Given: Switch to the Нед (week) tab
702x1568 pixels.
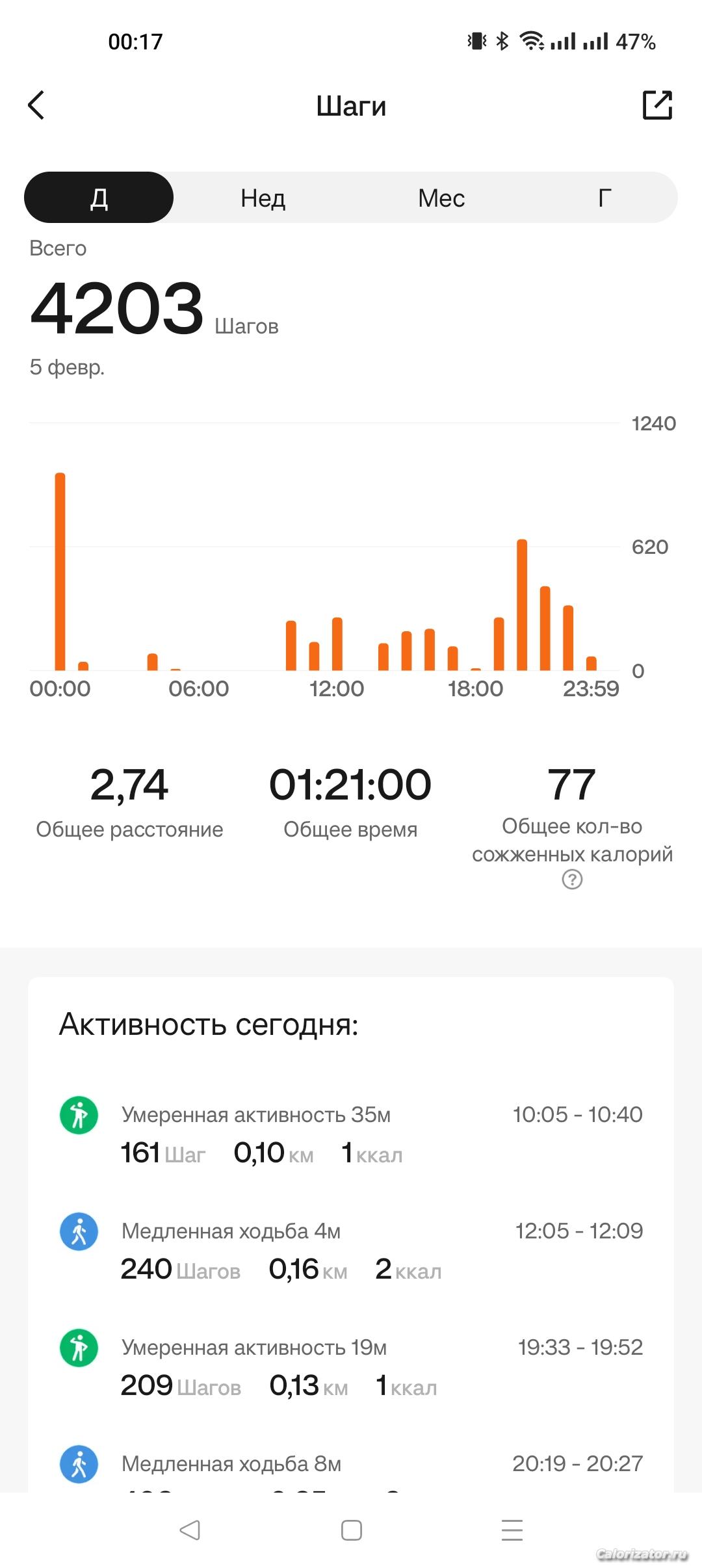Looking at the screenshot, I should click(x=263, y=198).
